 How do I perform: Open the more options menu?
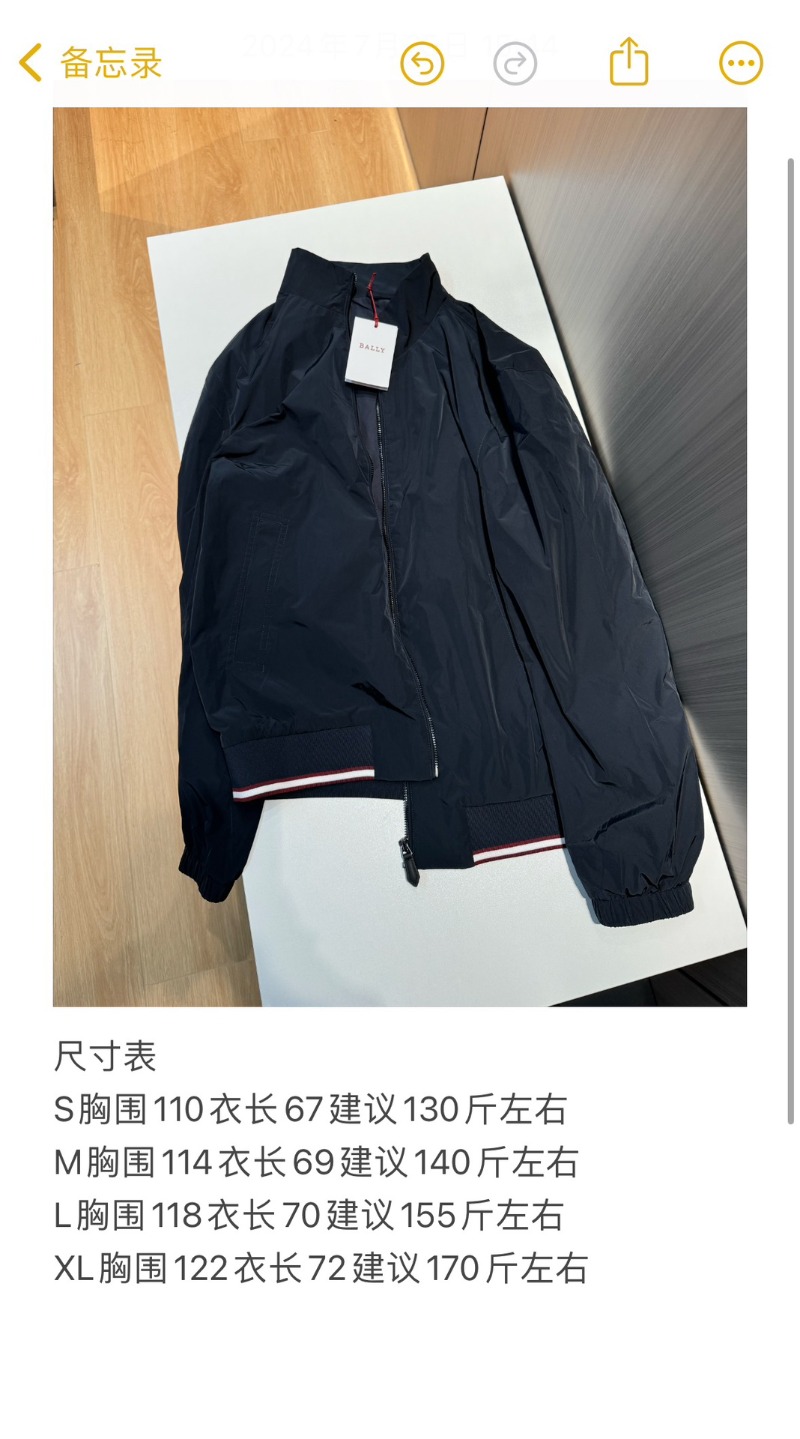click(741, 64)
